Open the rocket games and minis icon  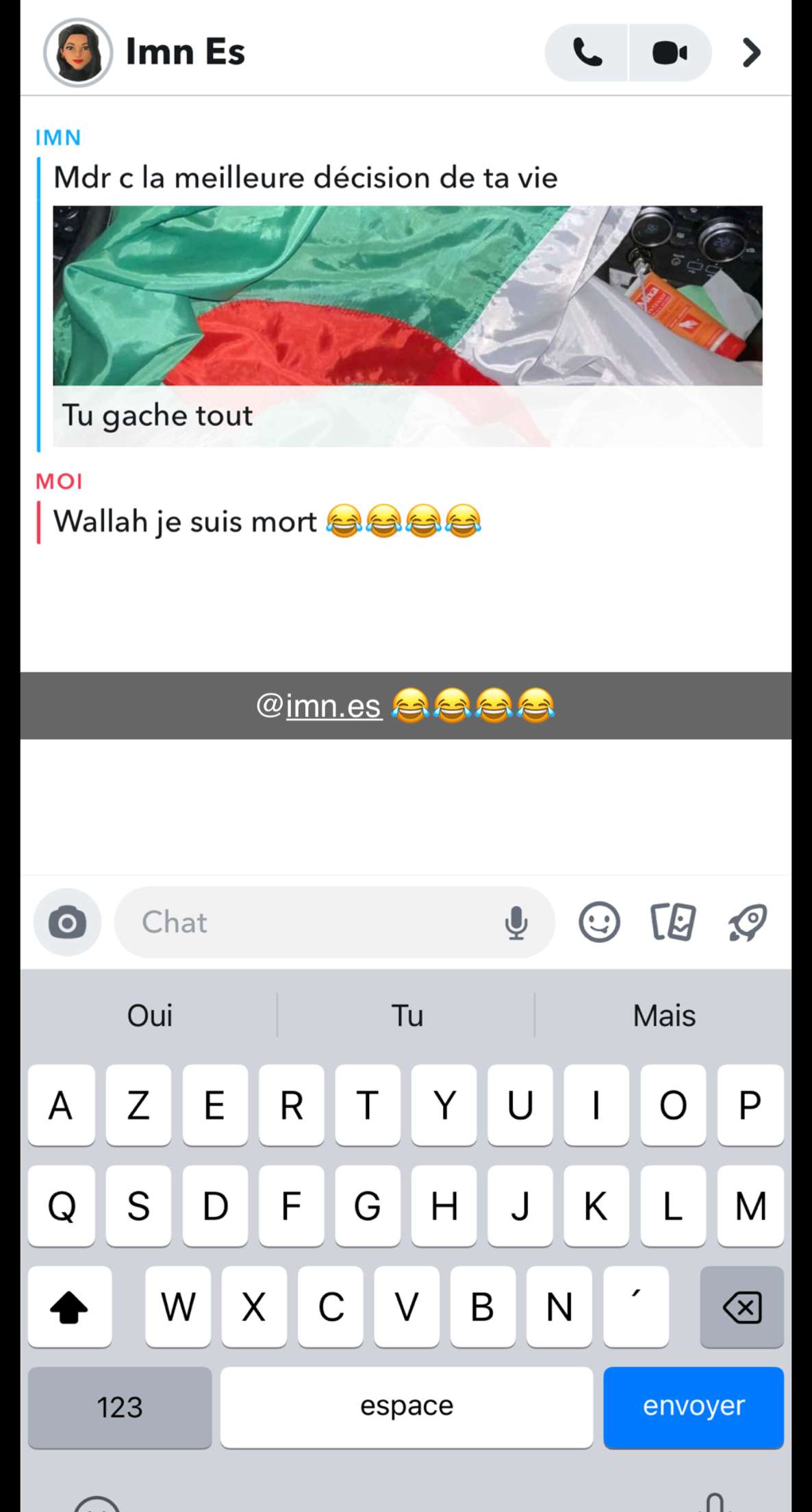(747, 922)
